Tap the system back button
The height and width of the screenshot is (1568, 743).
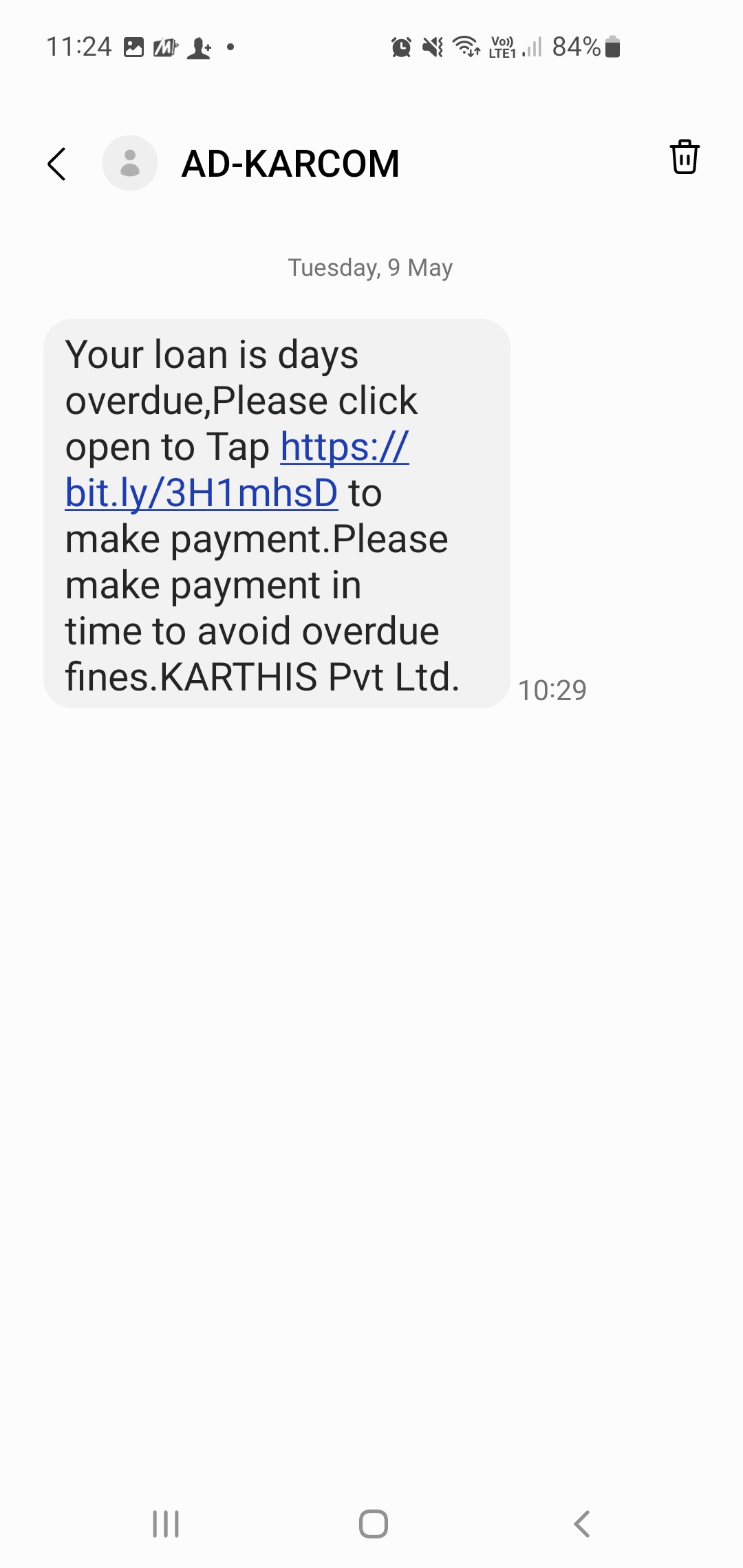pyautogui.click(x=582, y=1524)
